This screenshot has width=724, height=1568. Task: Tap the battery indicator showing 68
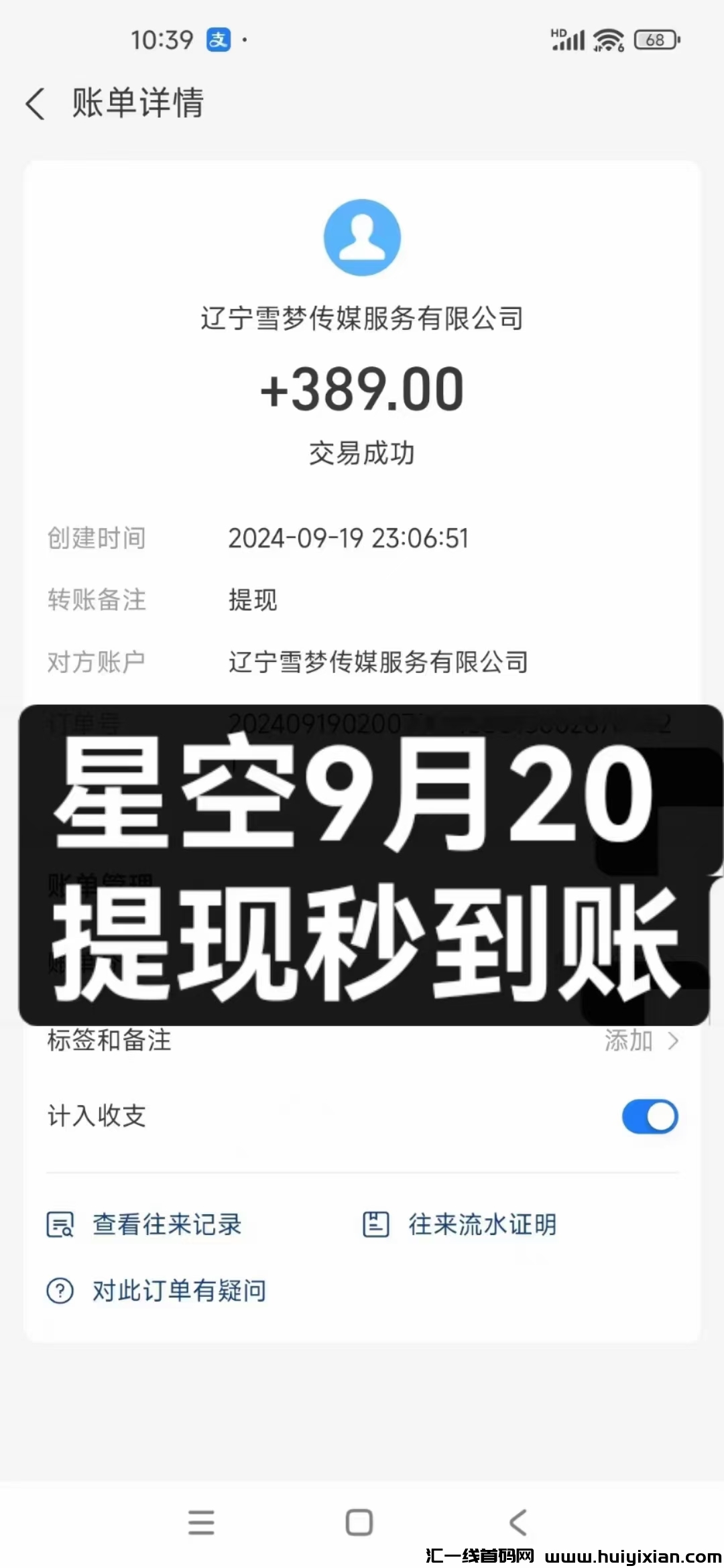[x=654, y=40]
